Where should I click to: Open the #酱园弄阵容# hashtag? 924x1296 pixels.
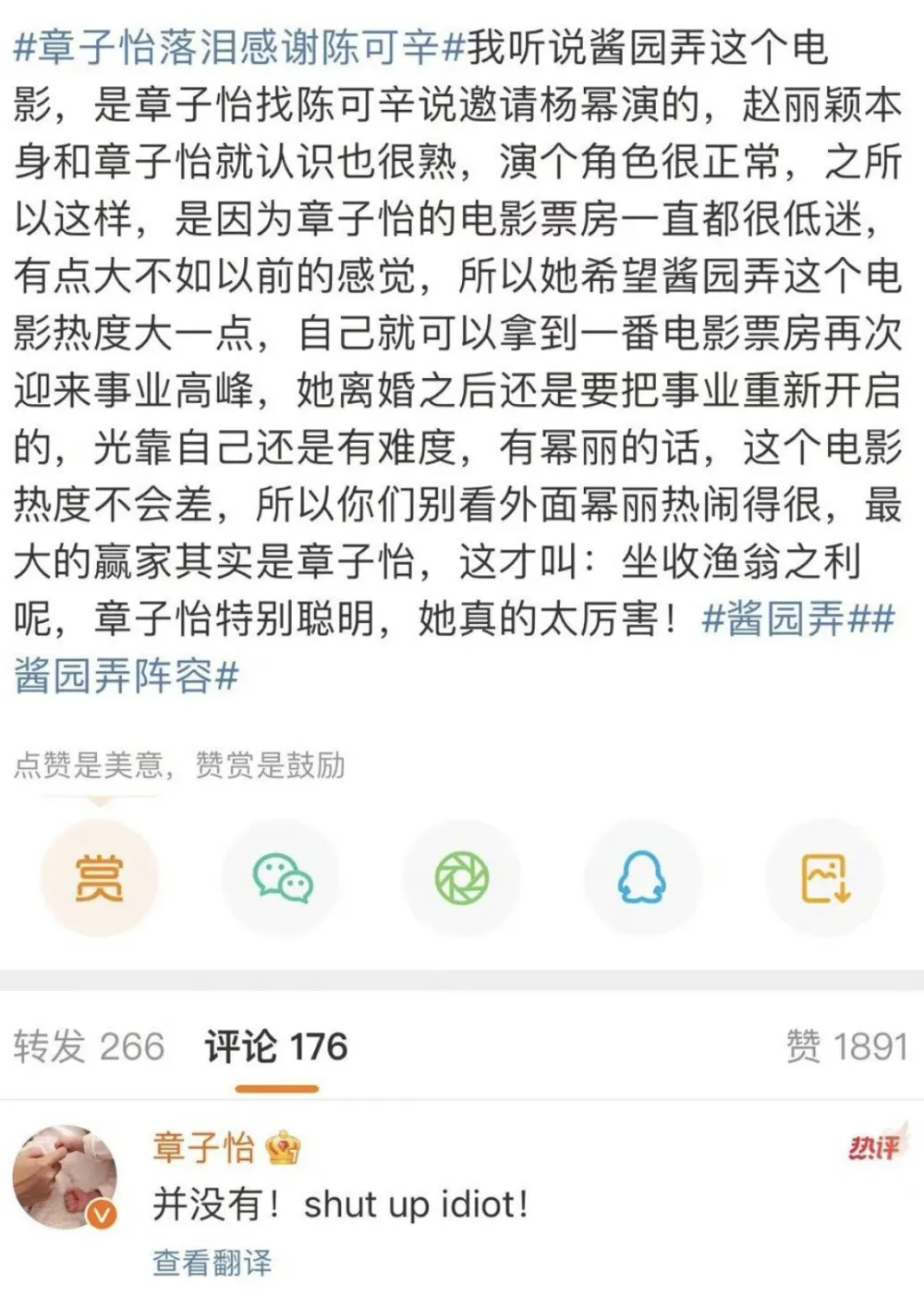125,677
